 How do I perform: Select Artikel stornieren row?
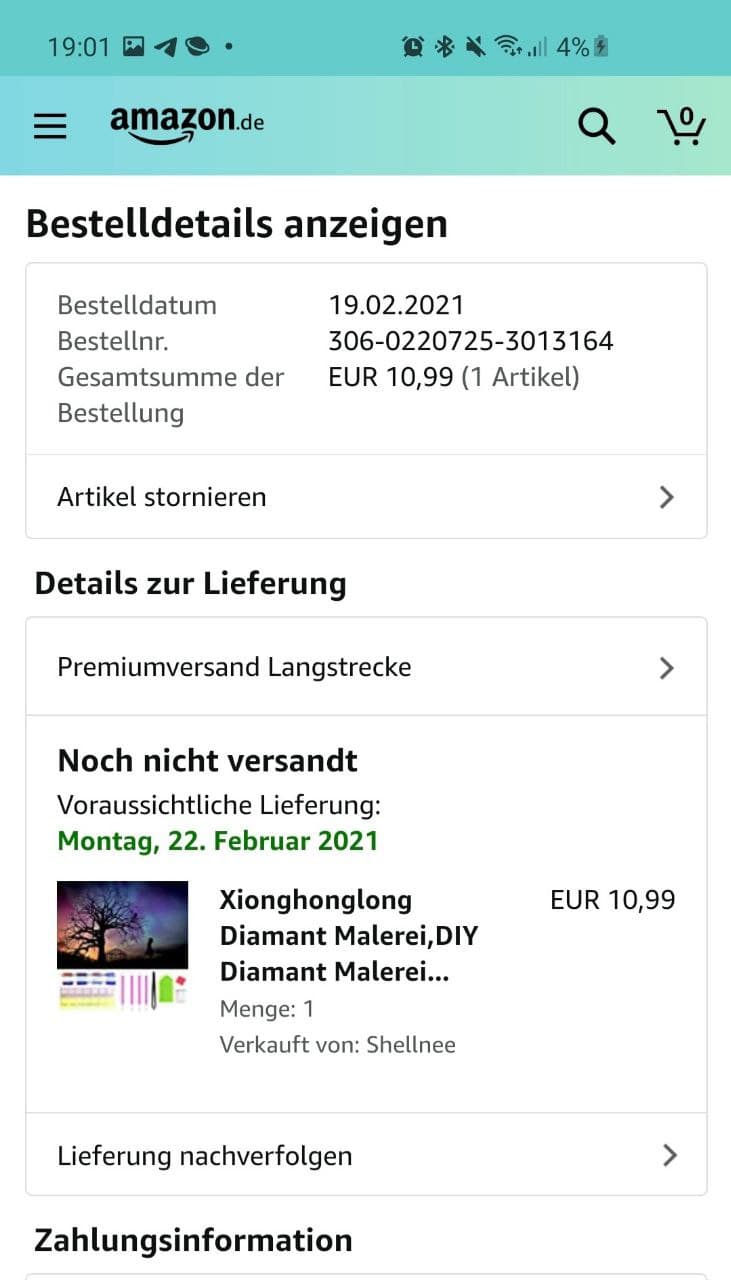click(366, 497)
